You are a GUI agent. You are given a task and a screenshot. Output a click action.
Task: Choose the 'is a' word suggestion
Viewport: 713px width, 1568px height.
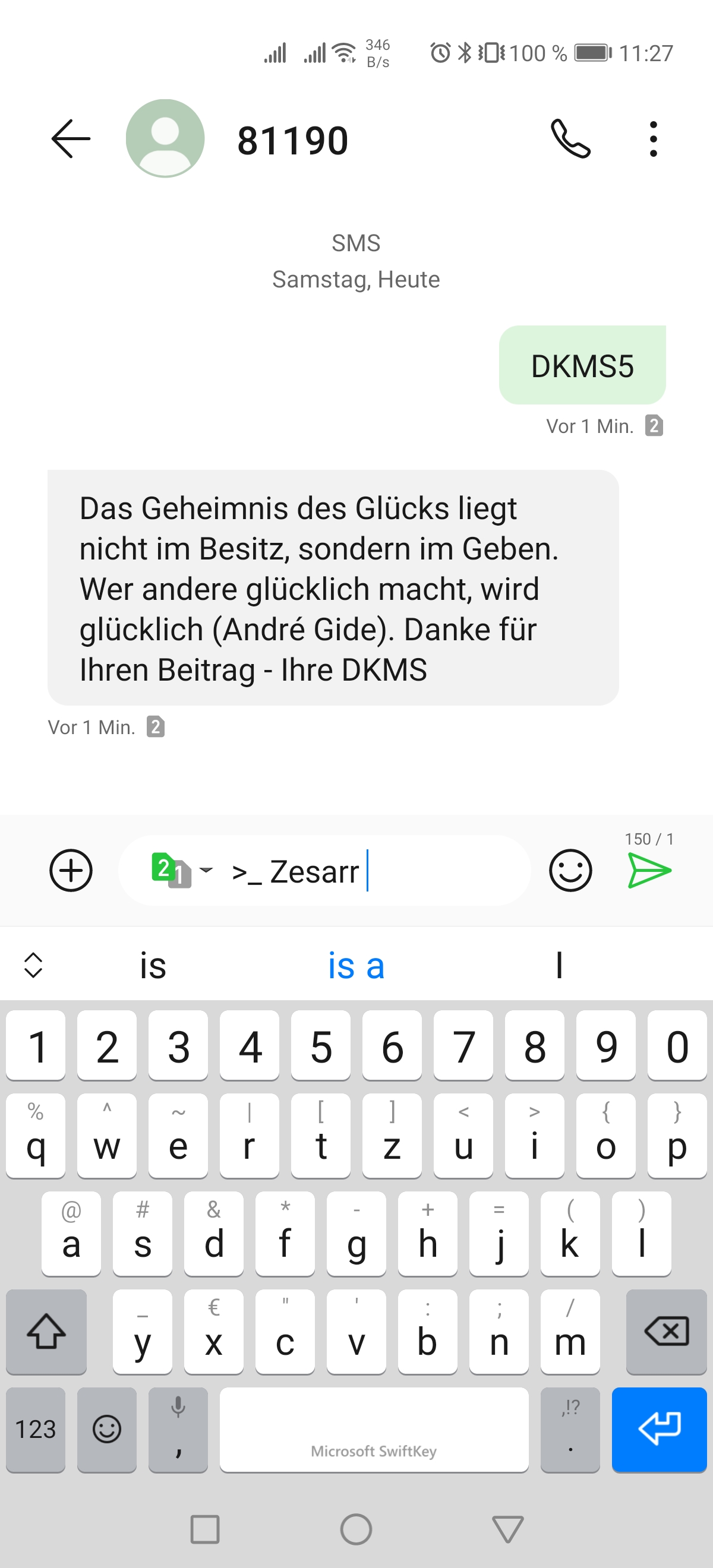click(356, 965)
